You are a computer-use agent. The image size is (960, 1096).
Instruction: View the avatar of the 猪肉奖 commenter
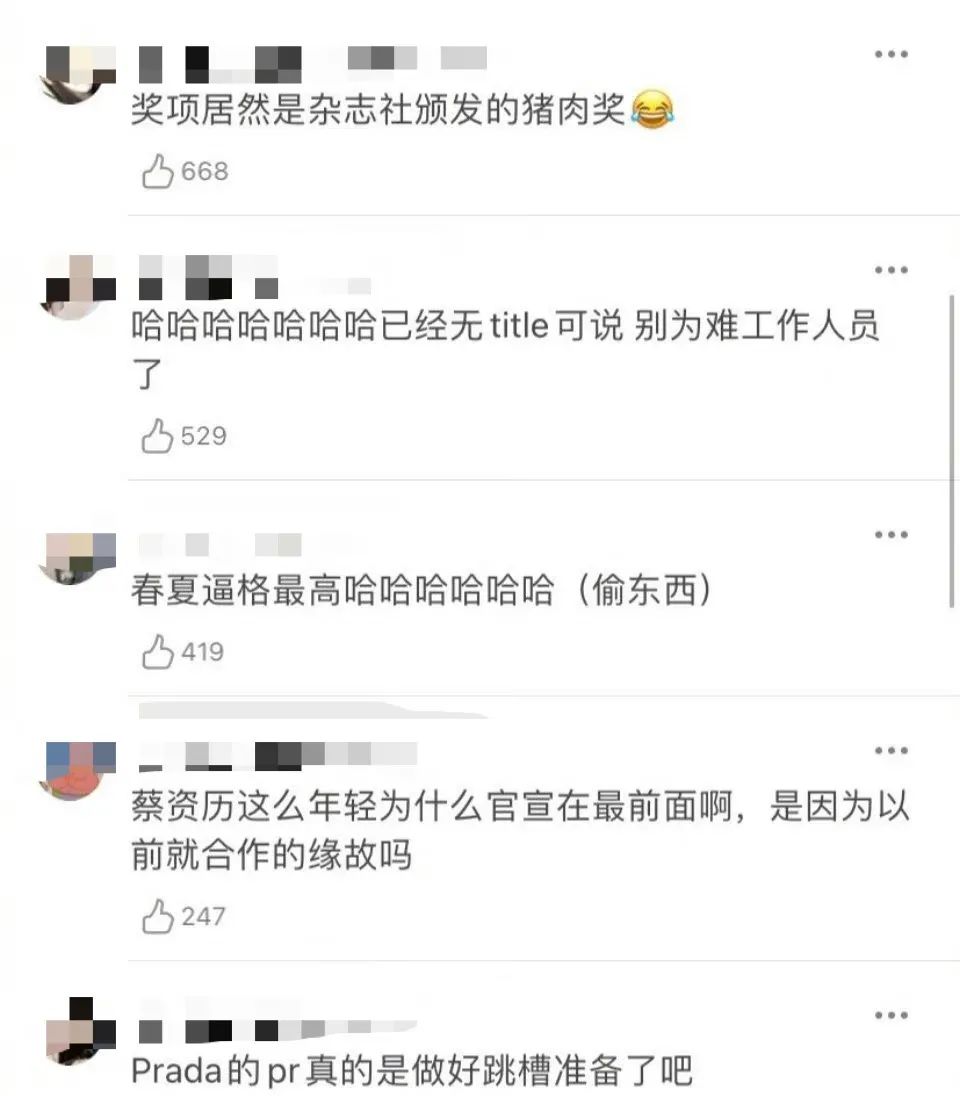[78, 72]
